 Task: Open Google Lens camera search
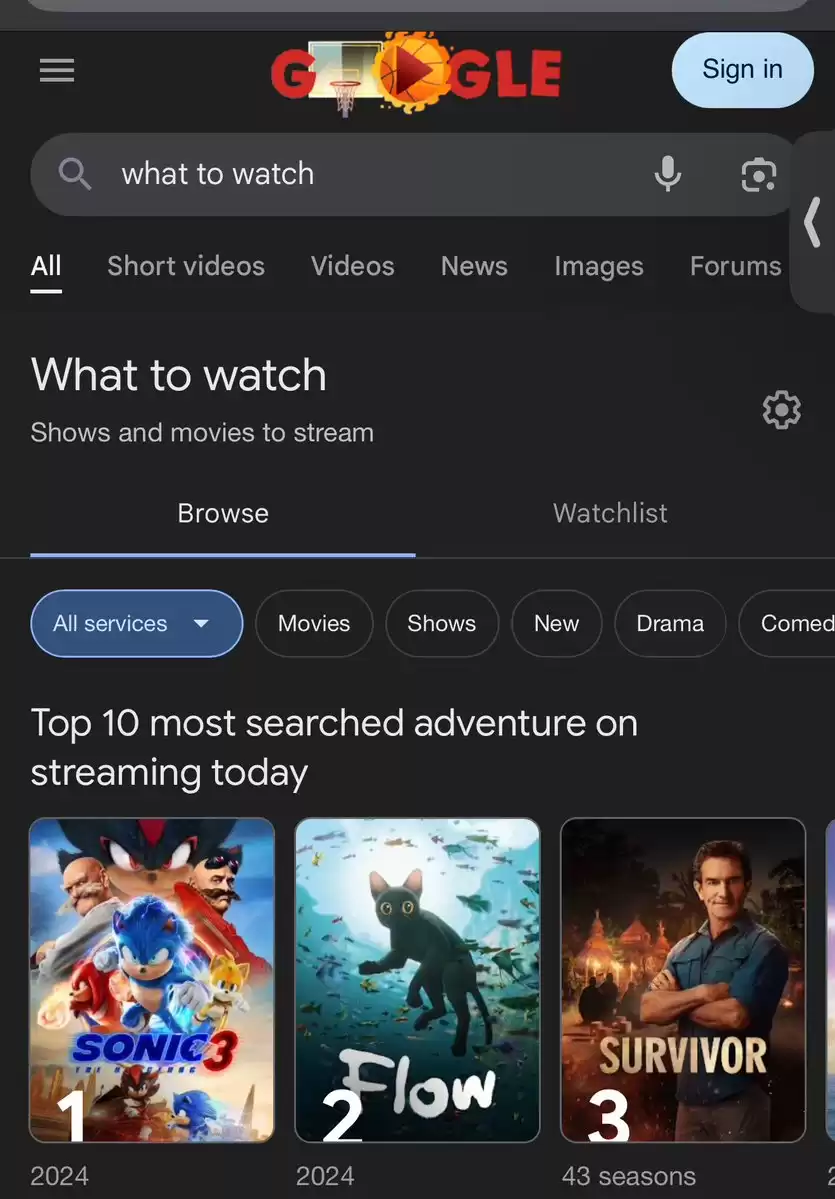758,175
